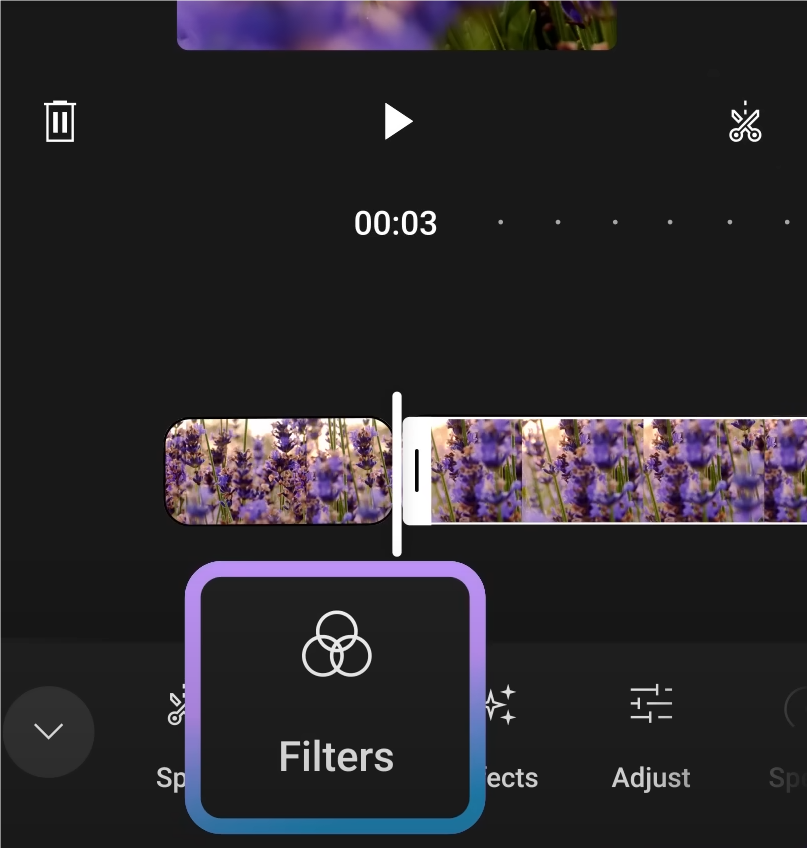Tap the highlighted Filters button

click(337, 700)
